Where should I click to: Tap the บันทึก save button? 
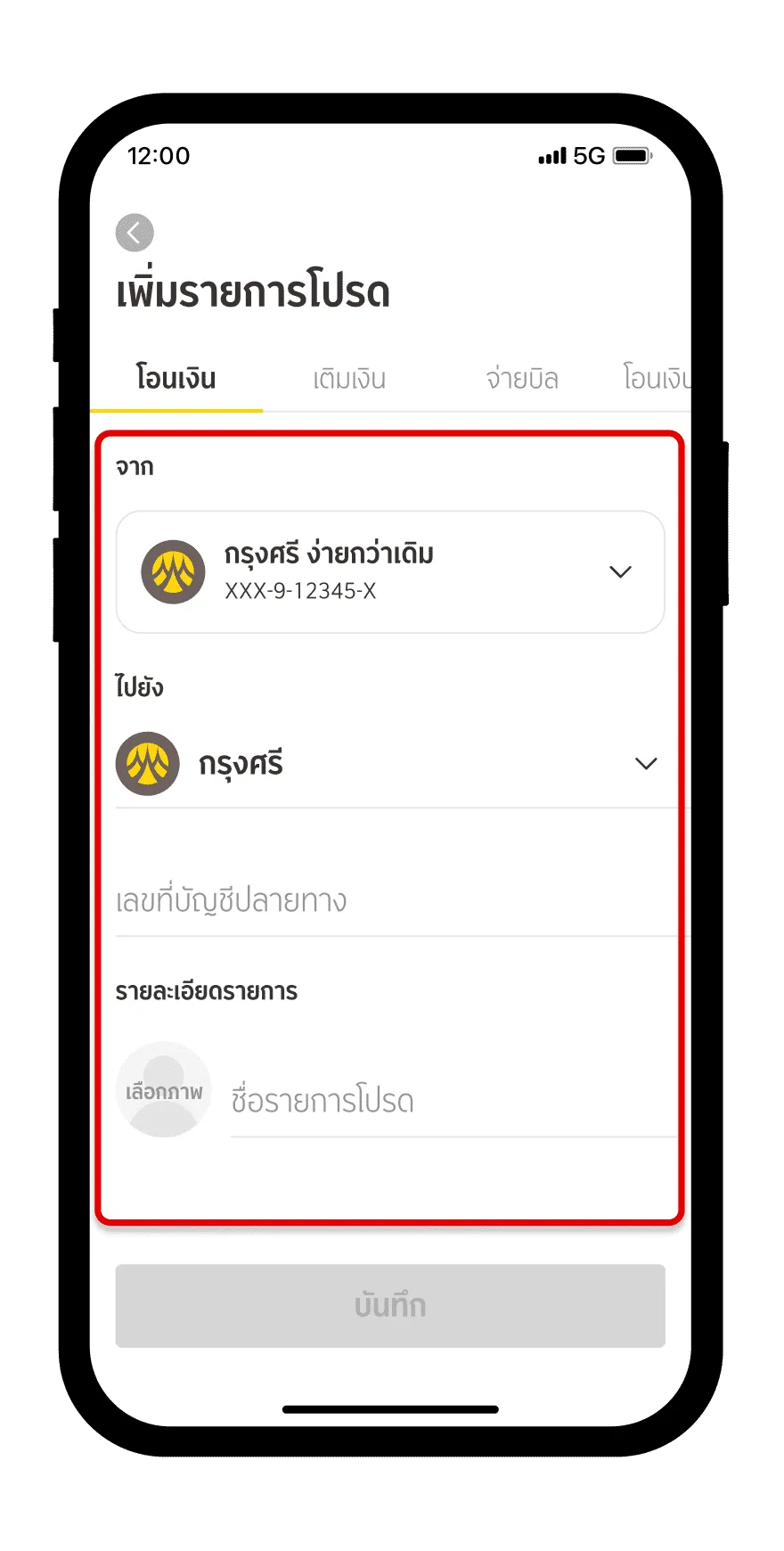390,1306
